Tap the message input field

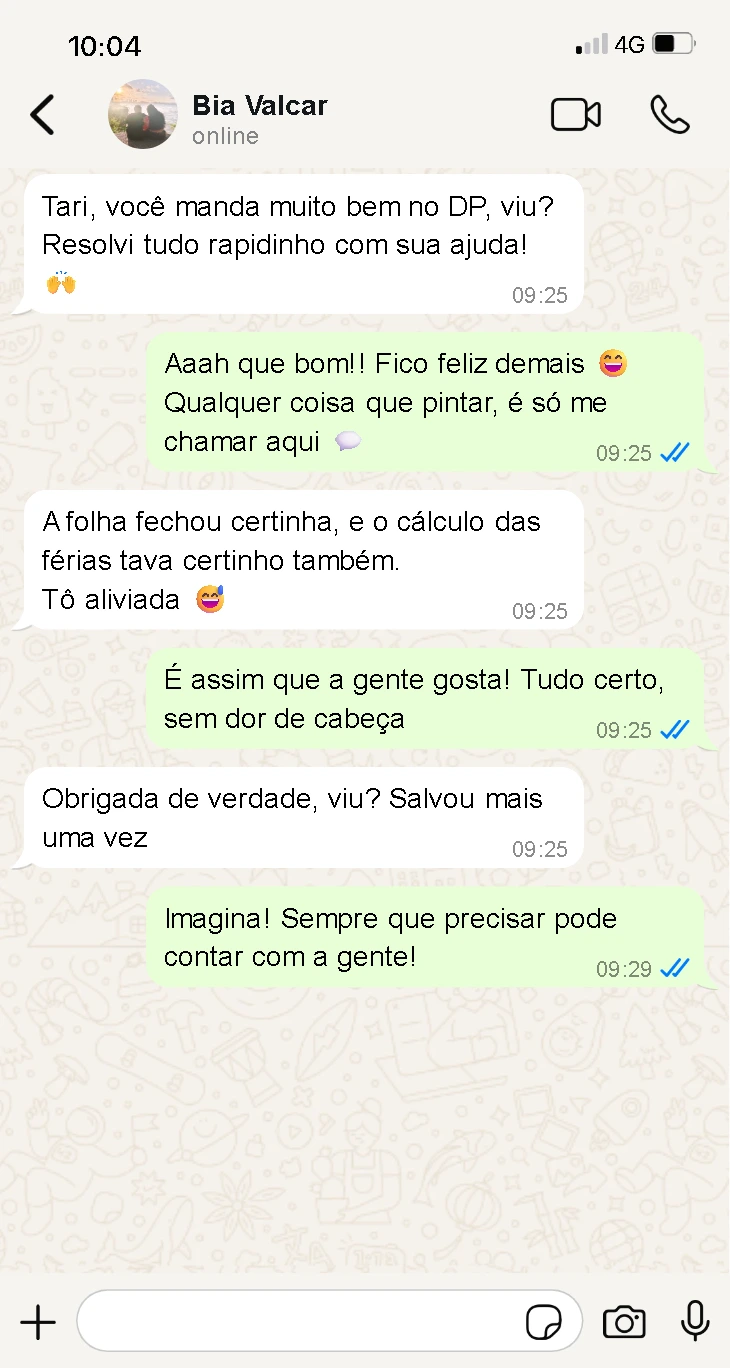[x=300, y=1322]
